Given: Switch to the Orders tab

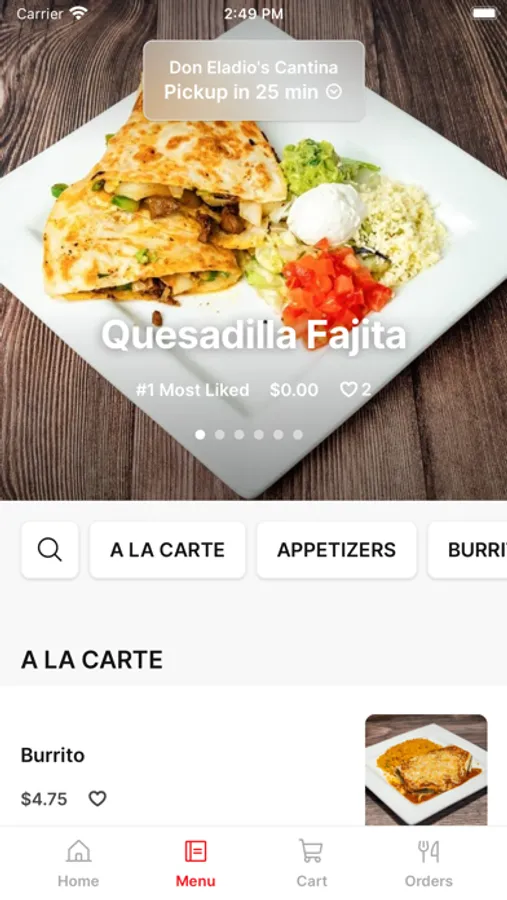Looking at the screenshot, I should (428, 863).
